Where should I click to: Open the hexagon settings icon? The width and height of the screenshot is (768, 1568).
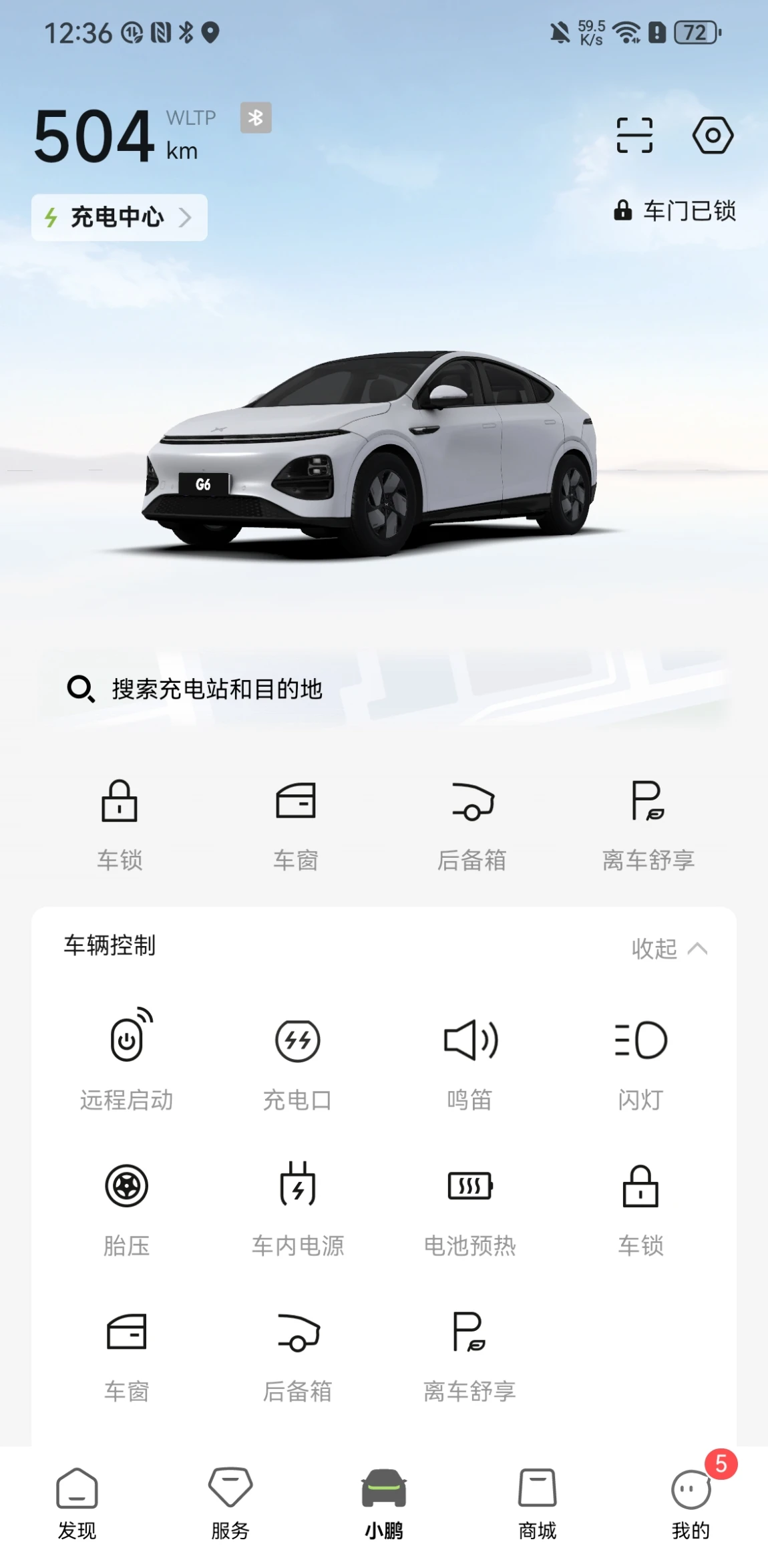[713, 136]
